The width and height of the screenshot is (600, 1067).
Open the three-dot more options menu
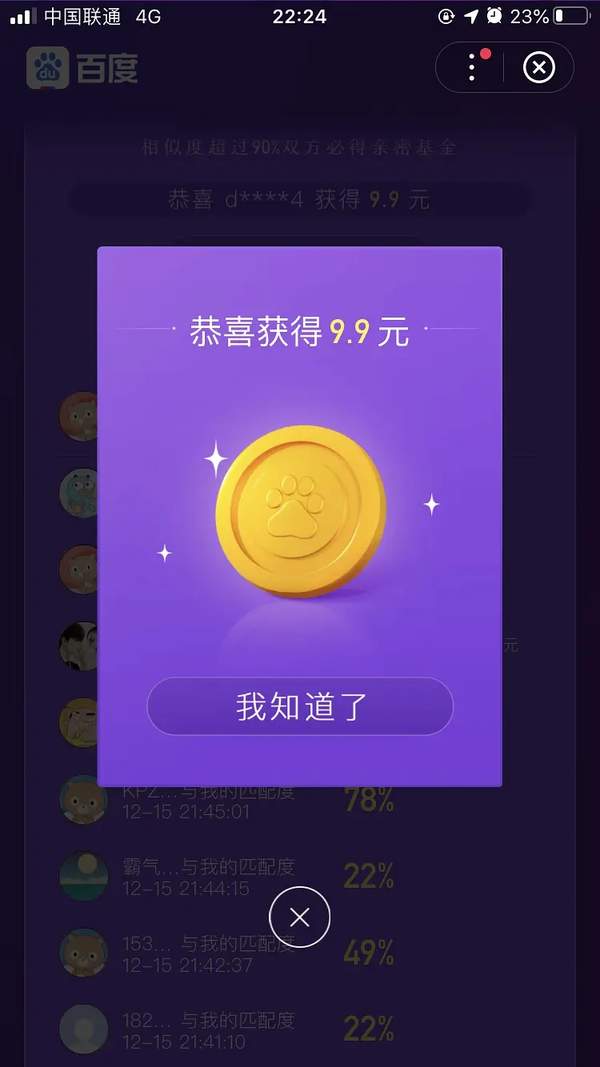473,68
